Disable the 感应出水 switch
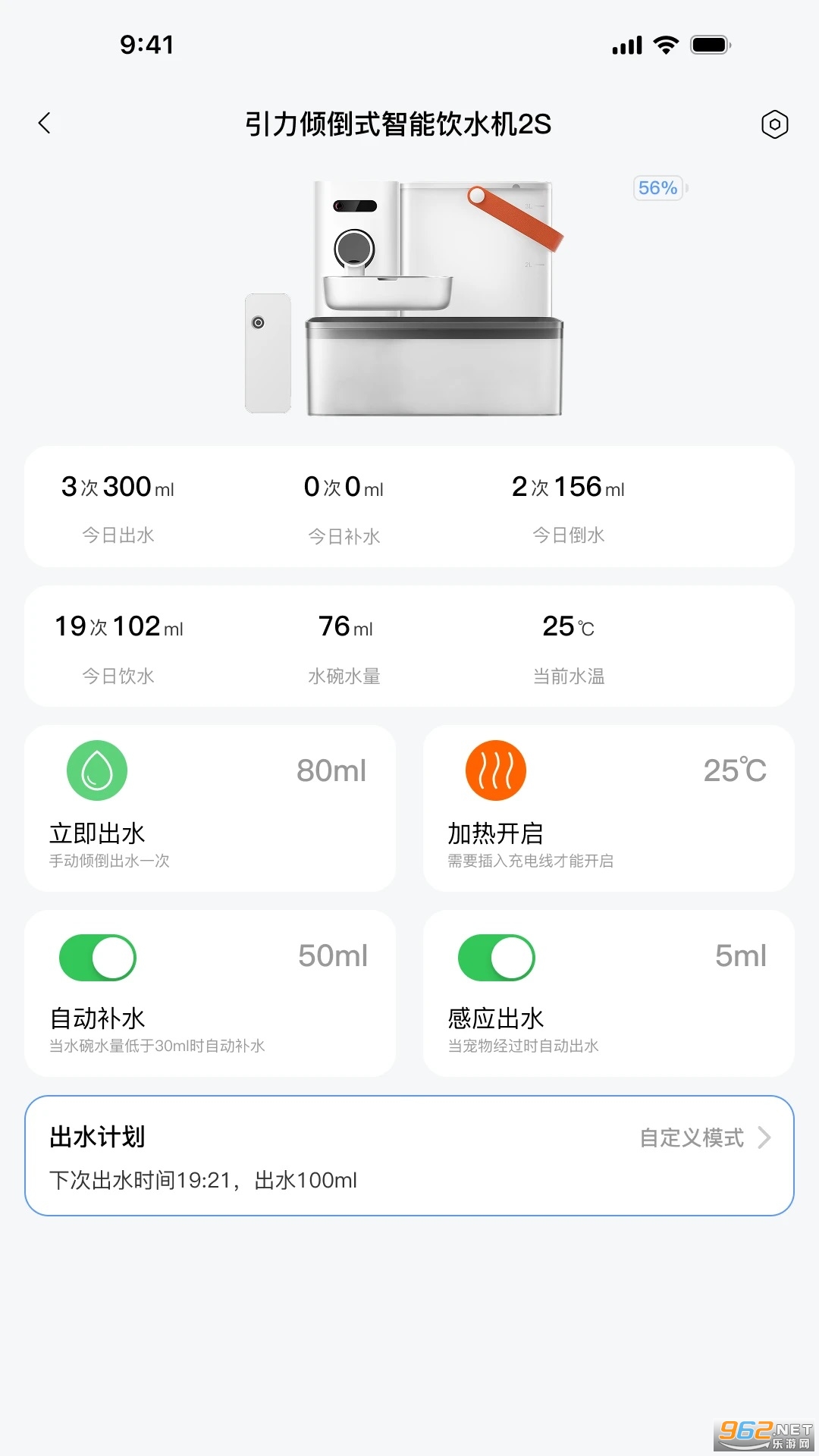This screenshot has width=819, height=1456. [497, 958]
